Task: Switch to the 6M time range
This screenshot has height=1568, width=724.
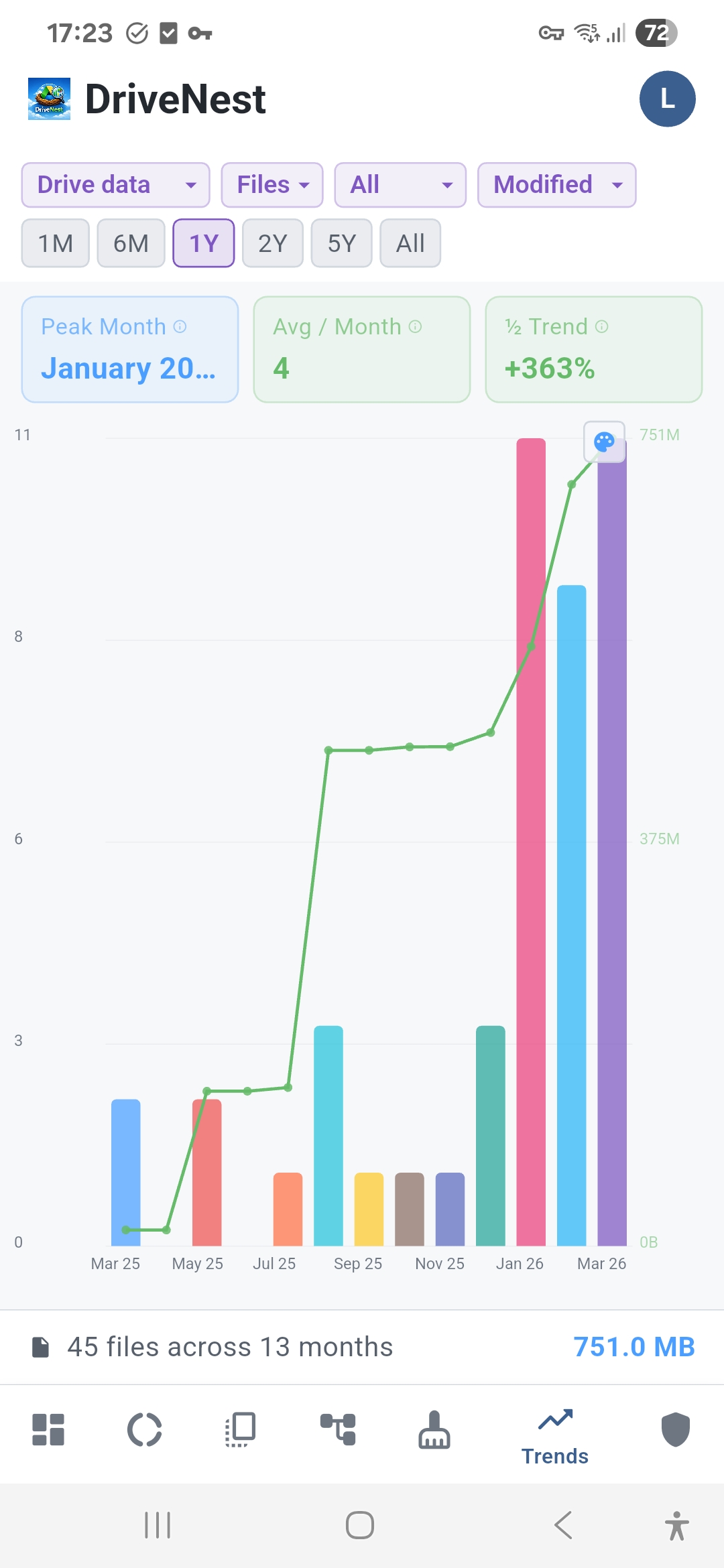Action: 131,243
